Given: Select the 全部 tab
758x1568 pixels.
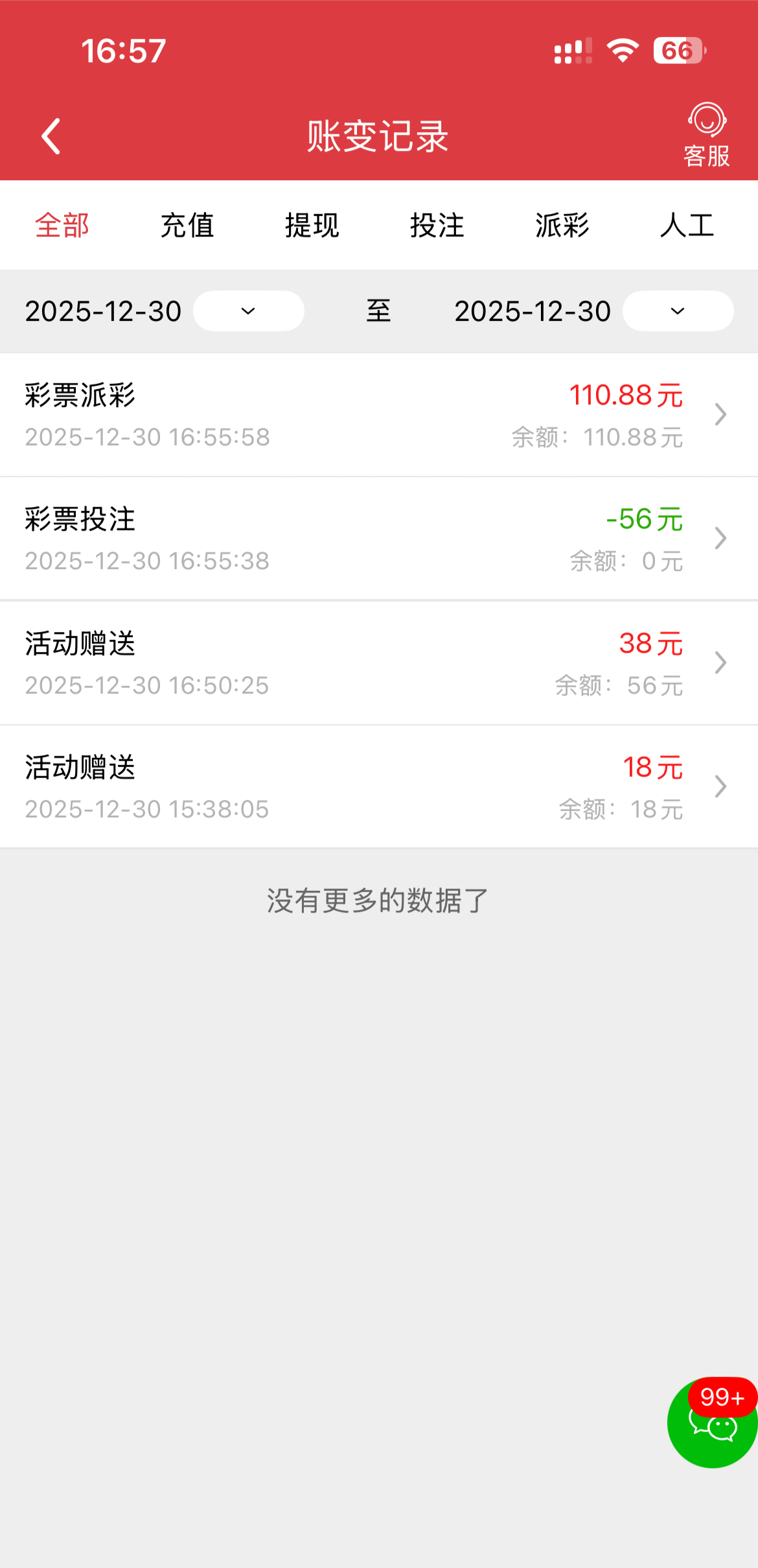Looking at the screenshot, I should (x=62, y=226).
